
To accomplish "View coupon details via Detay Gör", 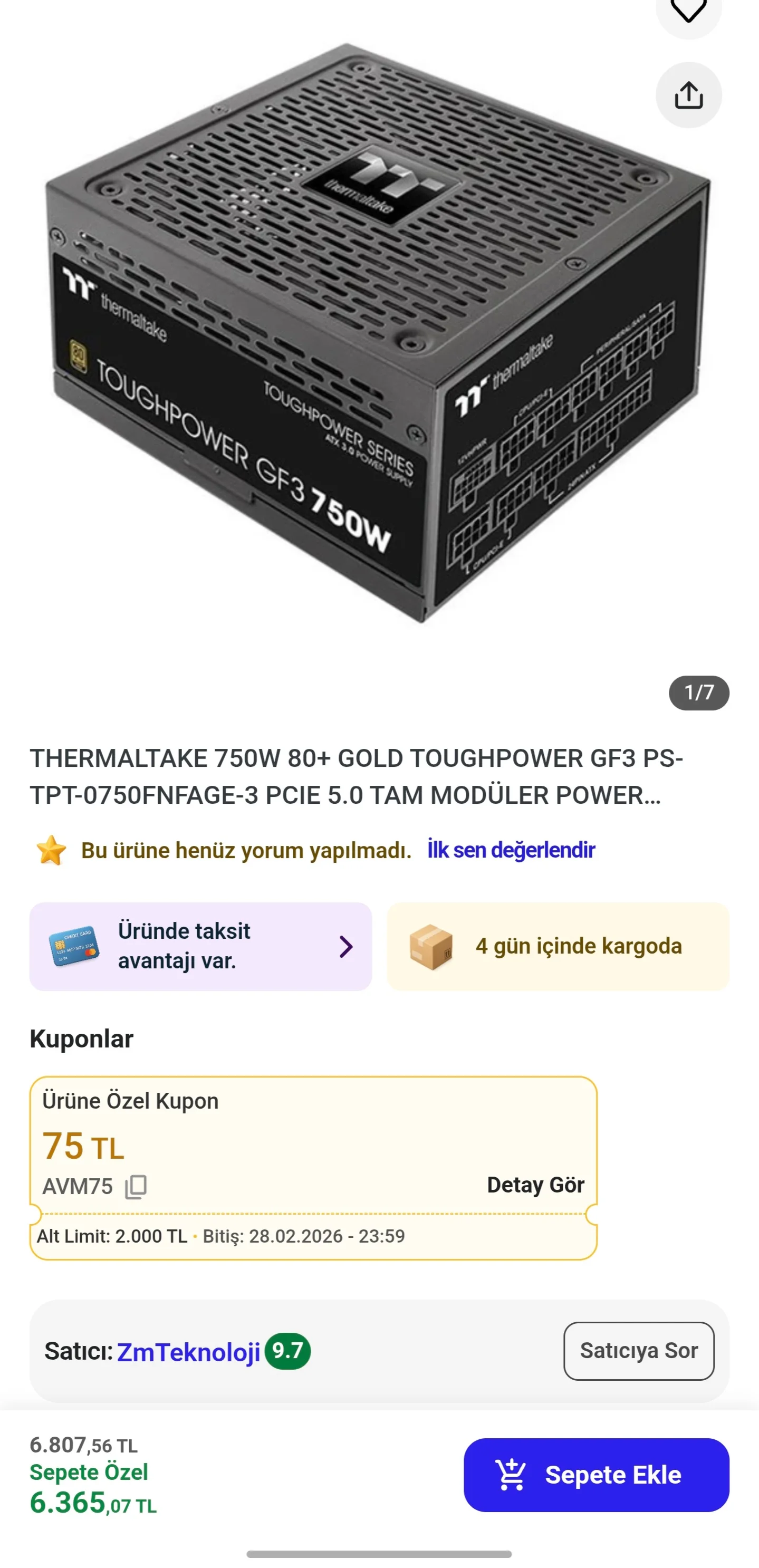I will (535, 1185).
